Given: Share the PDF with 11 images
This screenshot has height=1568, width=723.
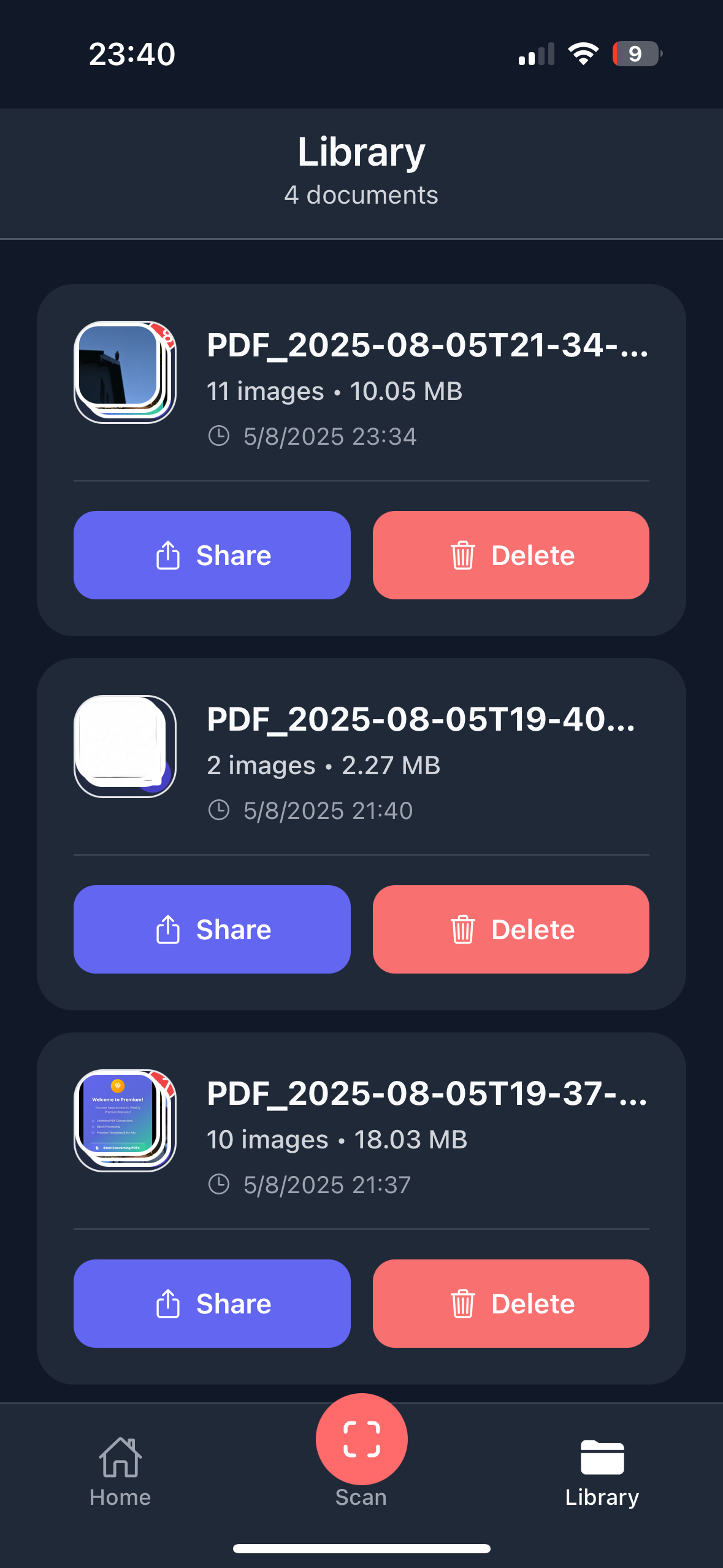Looking at the screenshot, I should (x=212, y=555).
